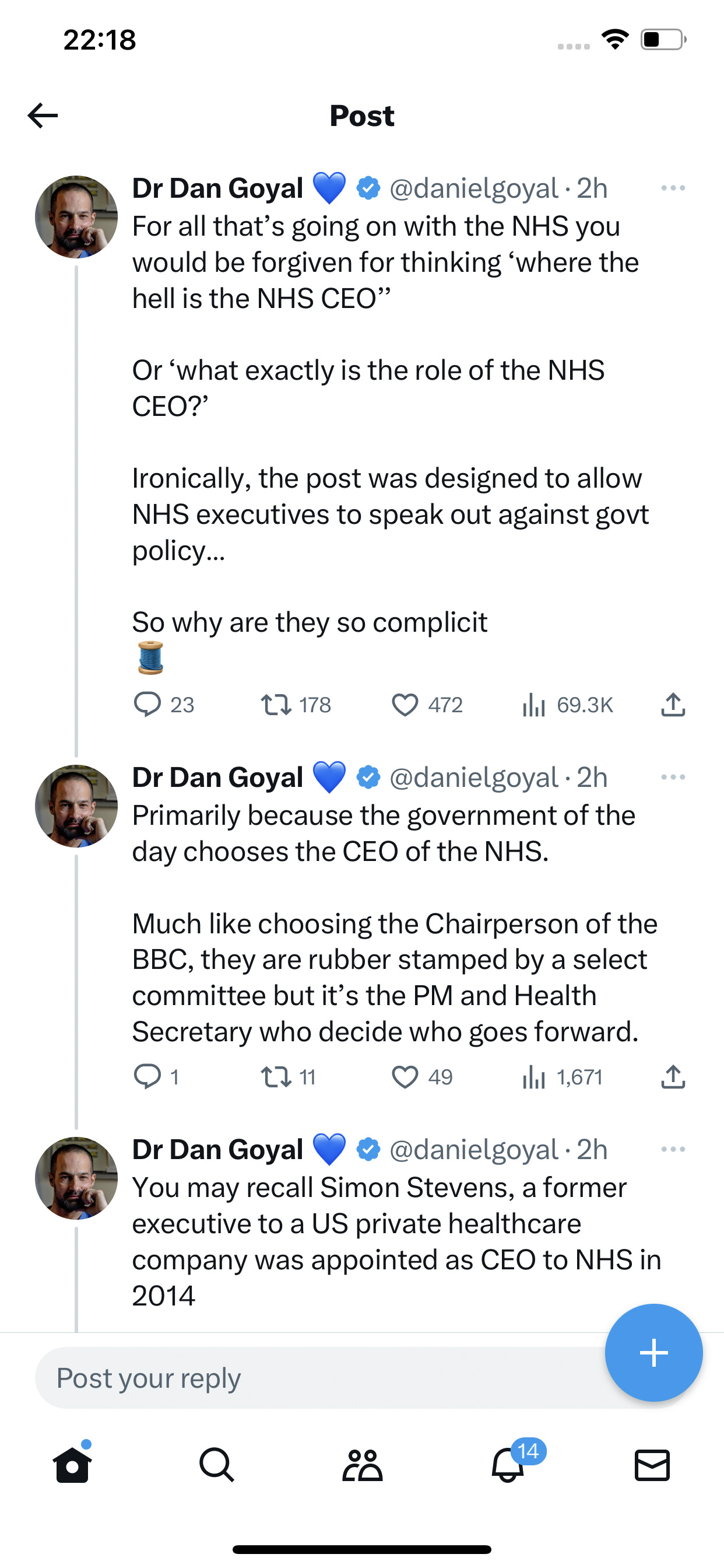Open the @danielgoyal profile link on first post
This screenshot has width=724, height=1568.
click(473, 188)
